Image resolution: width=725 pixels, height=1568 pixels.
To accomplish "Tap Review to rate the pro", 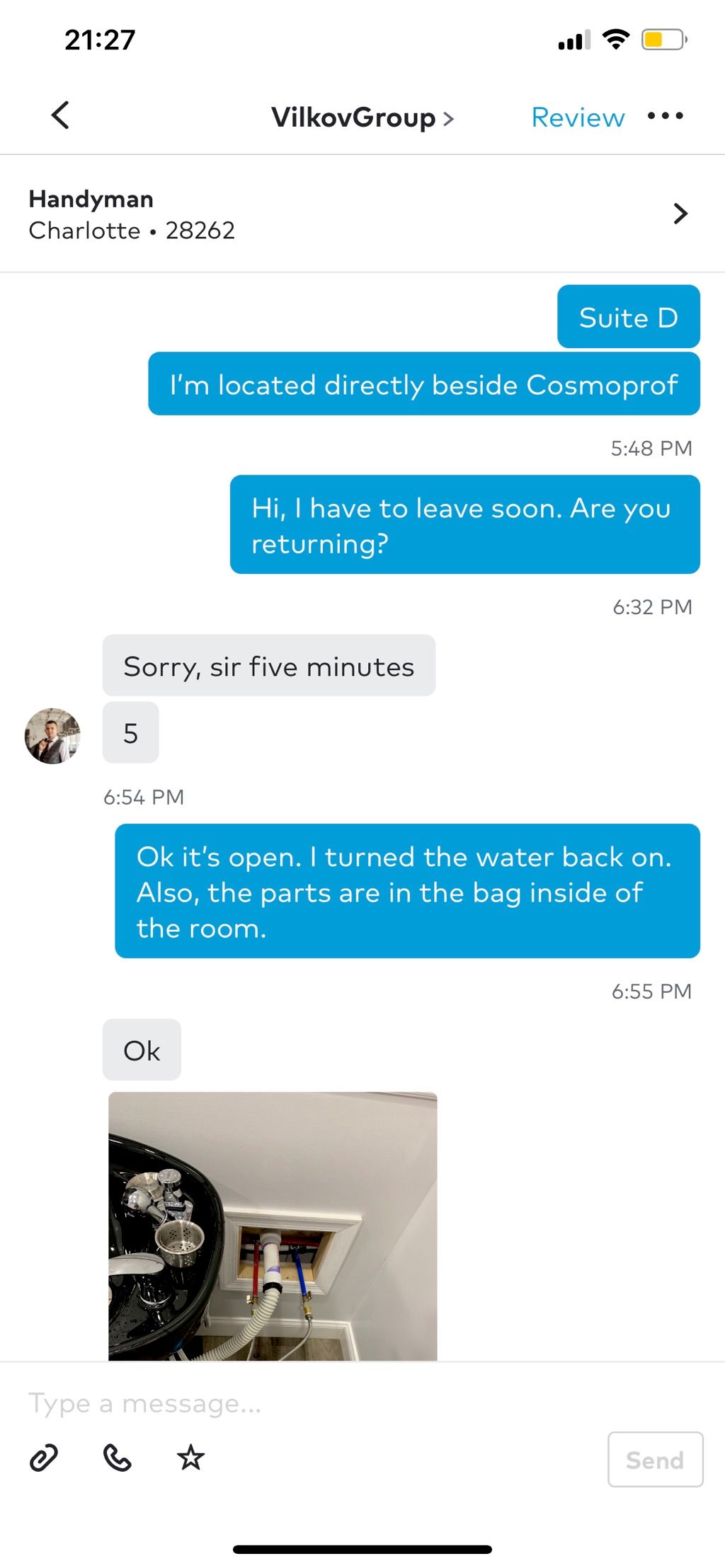I will tap(578, 117).
